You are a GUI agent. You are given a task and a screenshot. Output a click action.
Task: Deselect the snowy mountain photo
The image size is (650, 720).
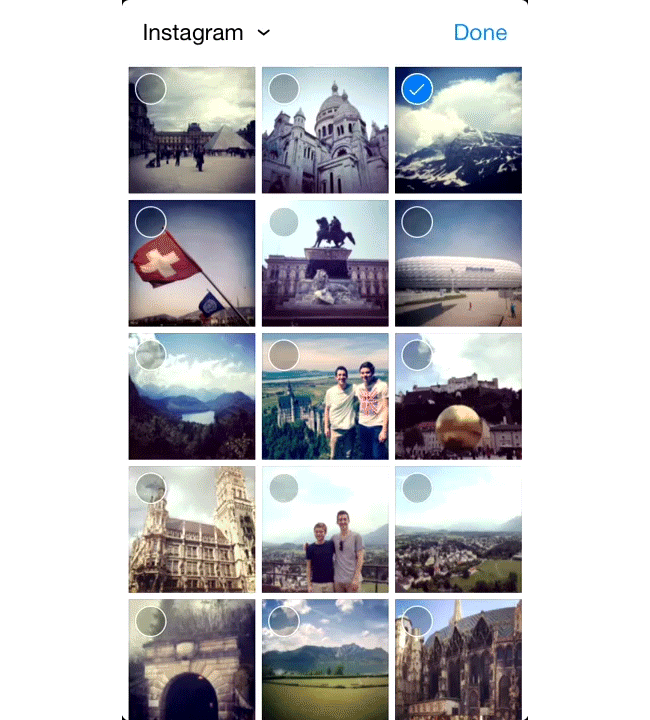[x=458, y=130]
